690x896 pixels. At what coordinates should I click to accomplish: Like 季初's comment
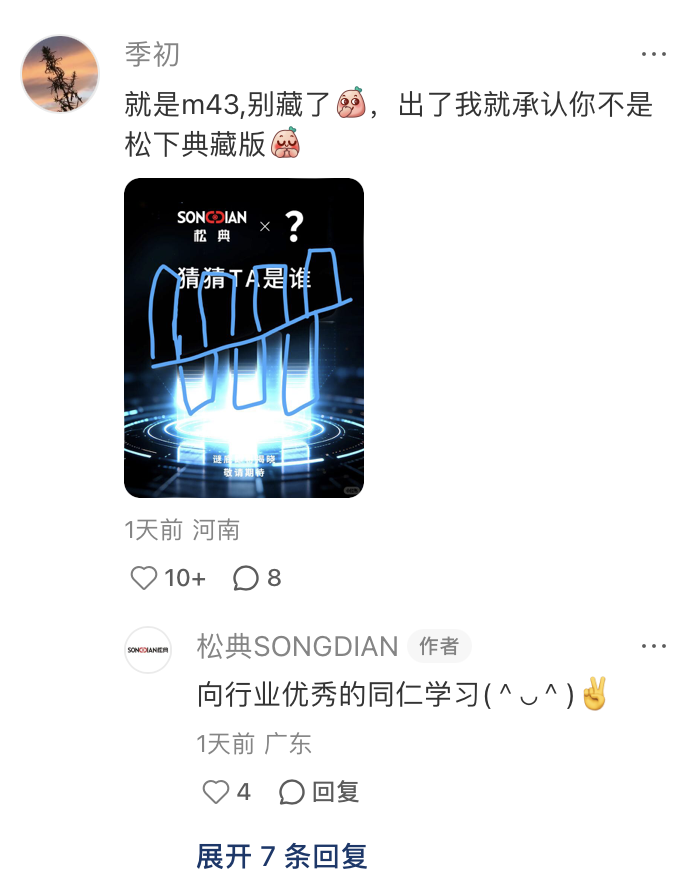(146, 578)
